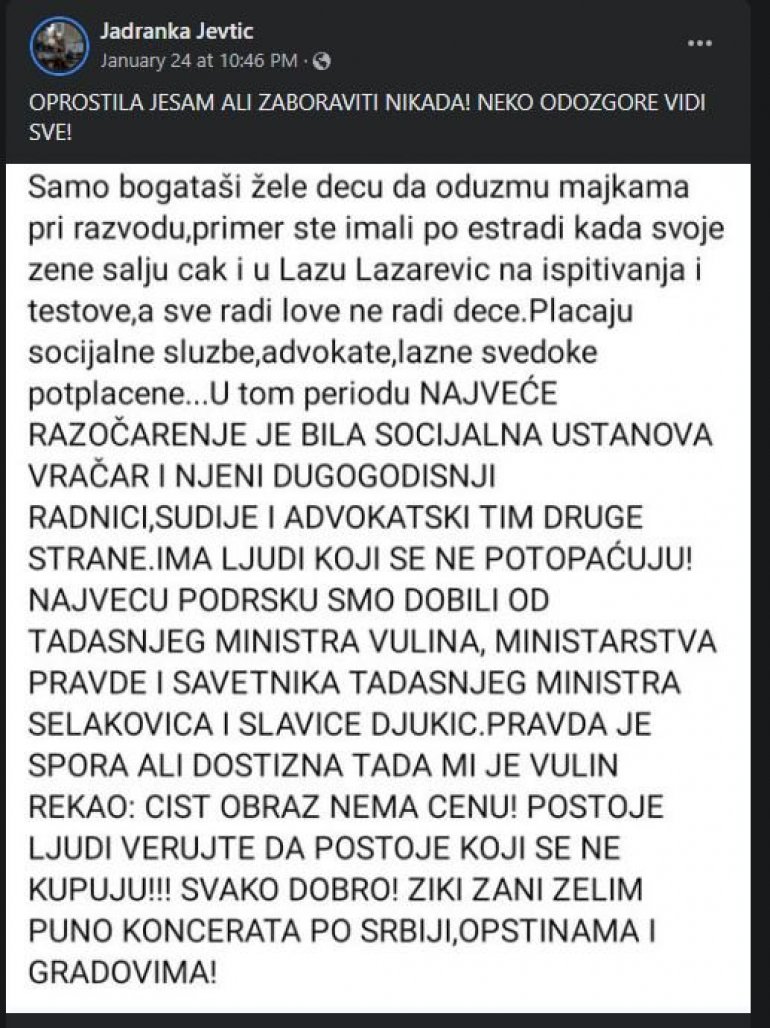Open the post's January 24 timestamp

pyautogui.click(x=198, y=61)
